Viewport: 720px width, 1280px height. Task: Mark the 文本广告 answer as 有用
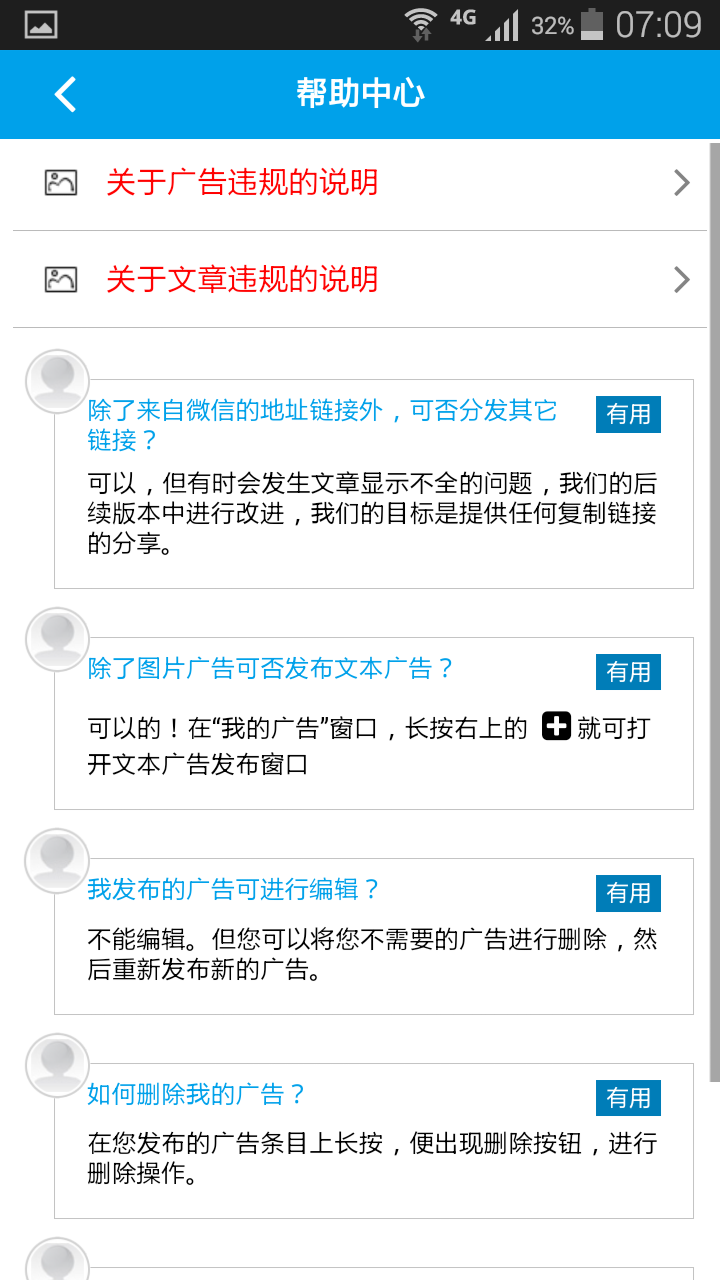point(628,672)
